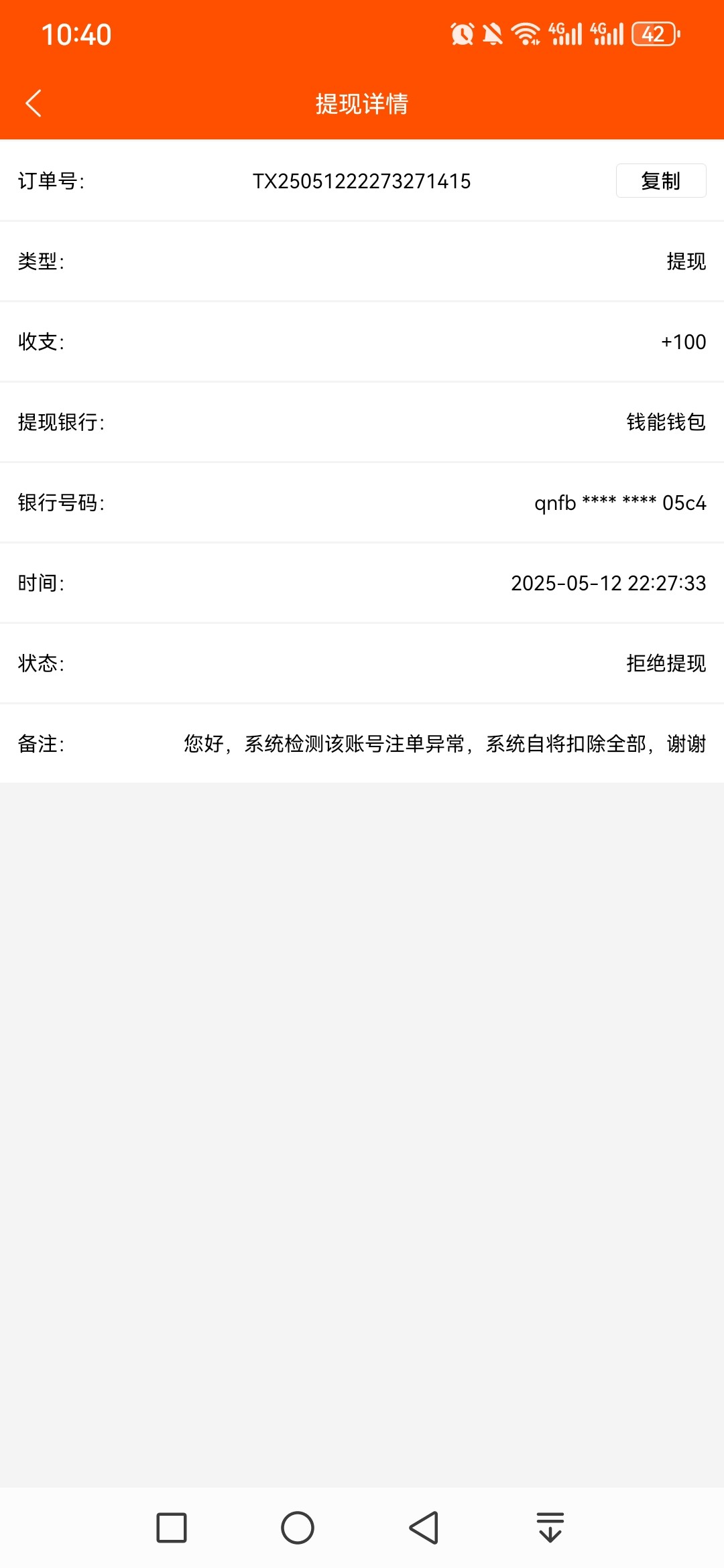Tap the system home button

pyautogui.click(x=298, y=1528)
